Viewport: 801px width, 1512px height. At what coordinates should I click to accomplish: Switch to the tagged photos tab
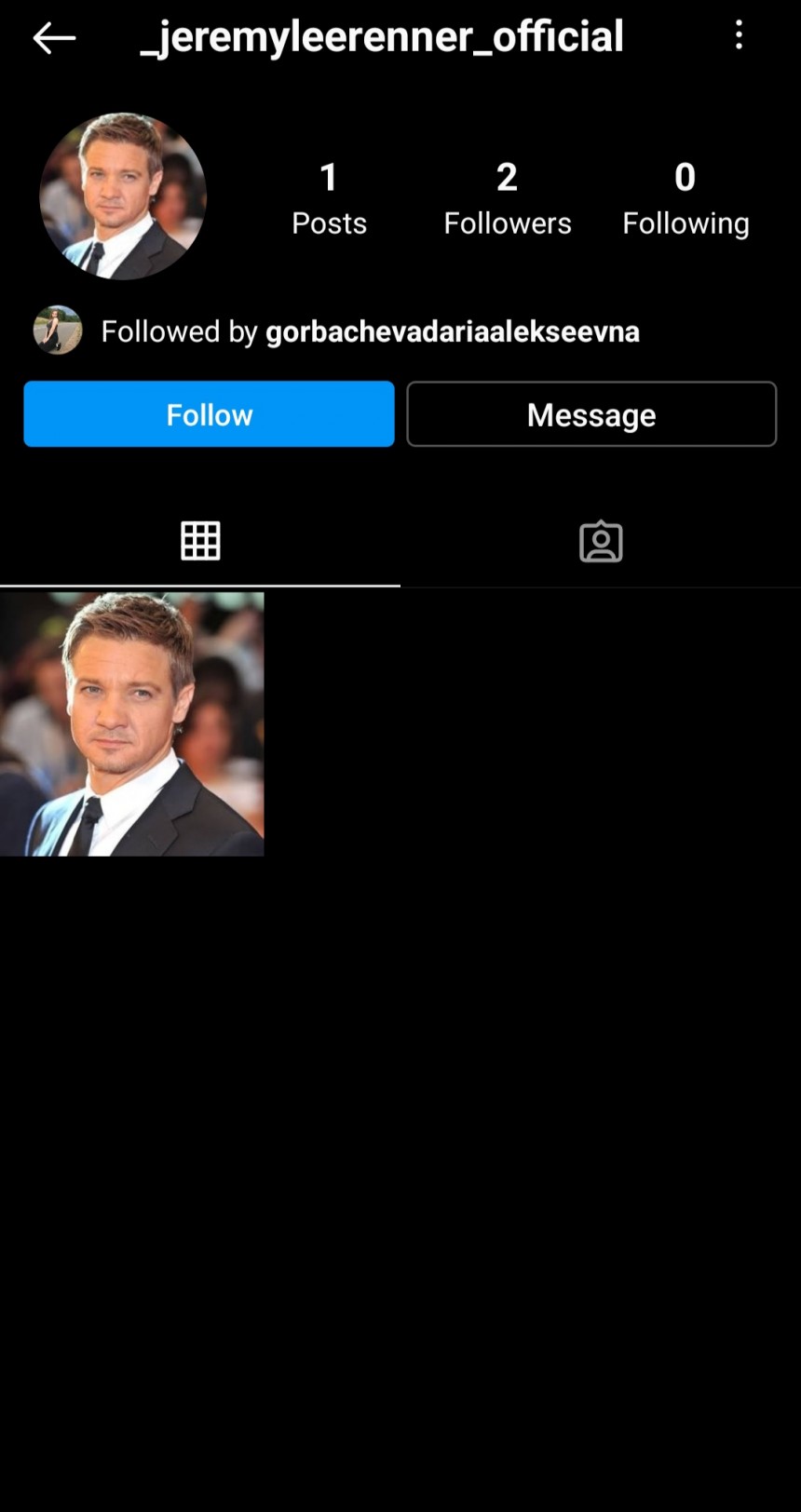click(x=601, y=541)
